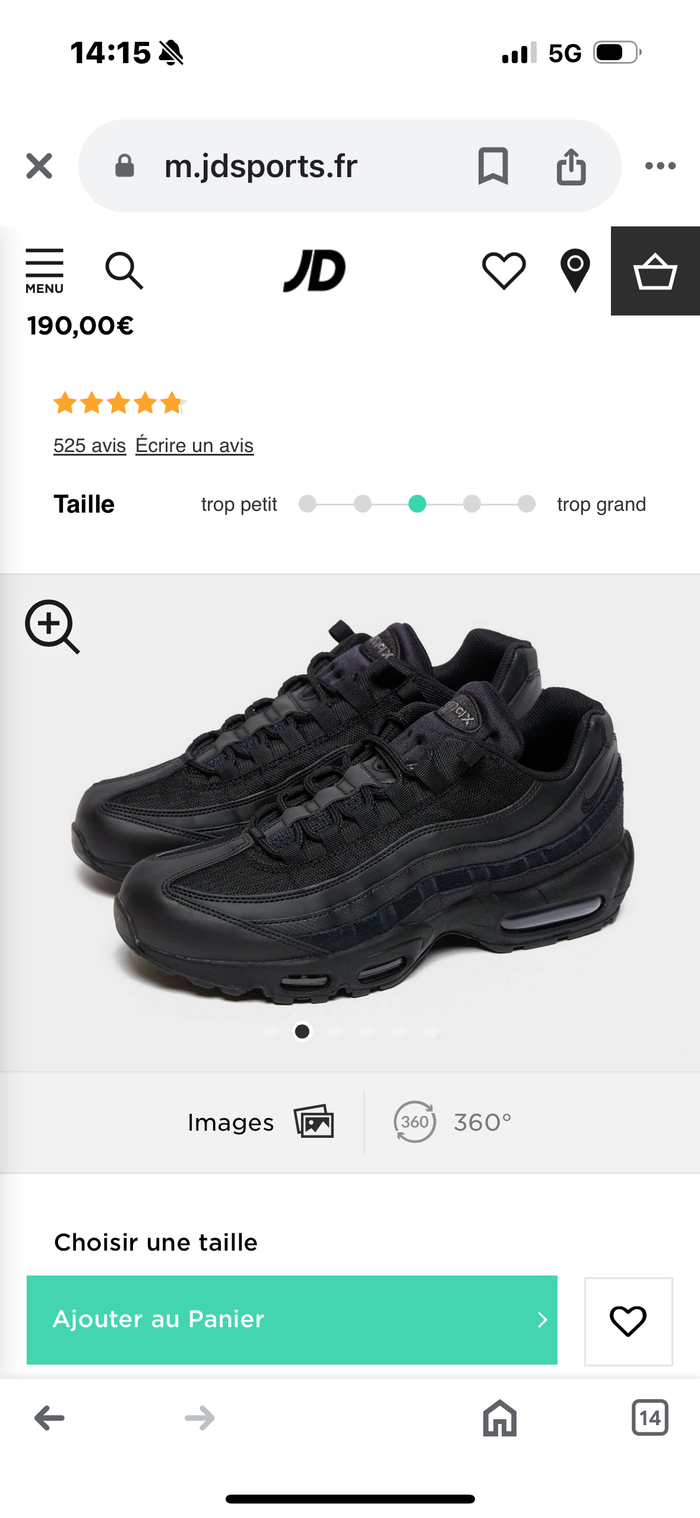Open the 360° product view
Image resolution: width=700 pixels, height=1518 pixels.
(453, 1122)
